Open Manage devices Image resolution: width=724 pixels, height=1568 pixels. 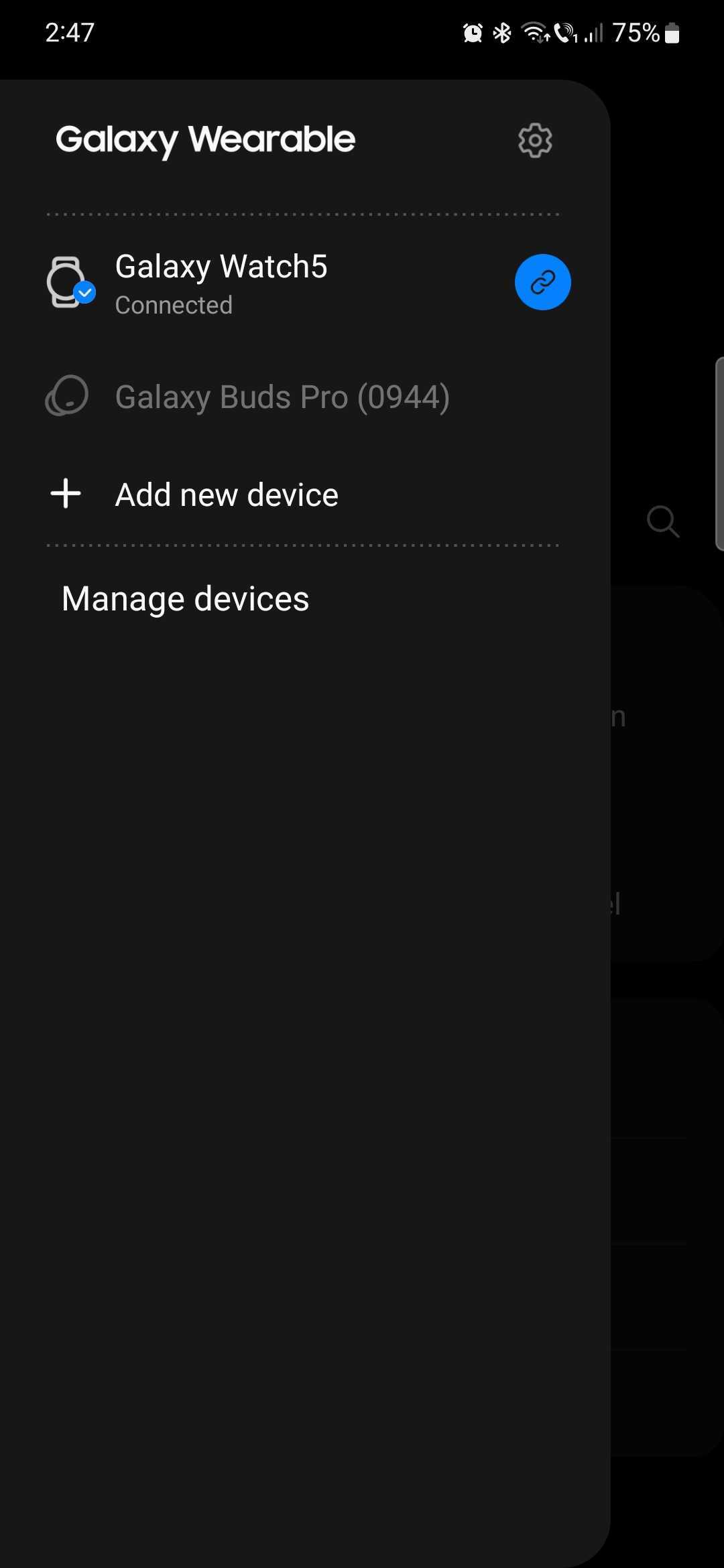pyautogui.click(x=185, y=598)
